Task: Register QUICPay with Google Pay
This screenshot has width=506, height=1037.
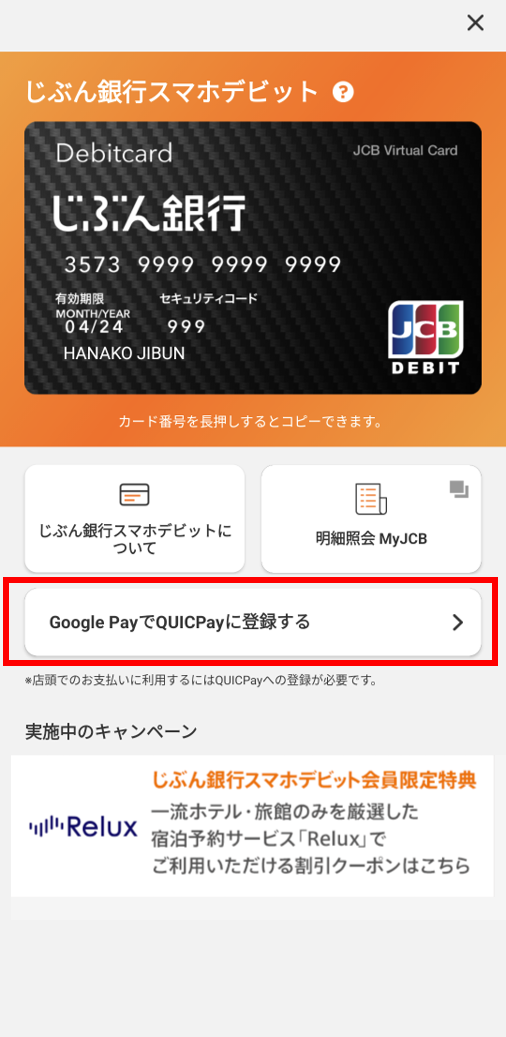Action: pos(253,622)
